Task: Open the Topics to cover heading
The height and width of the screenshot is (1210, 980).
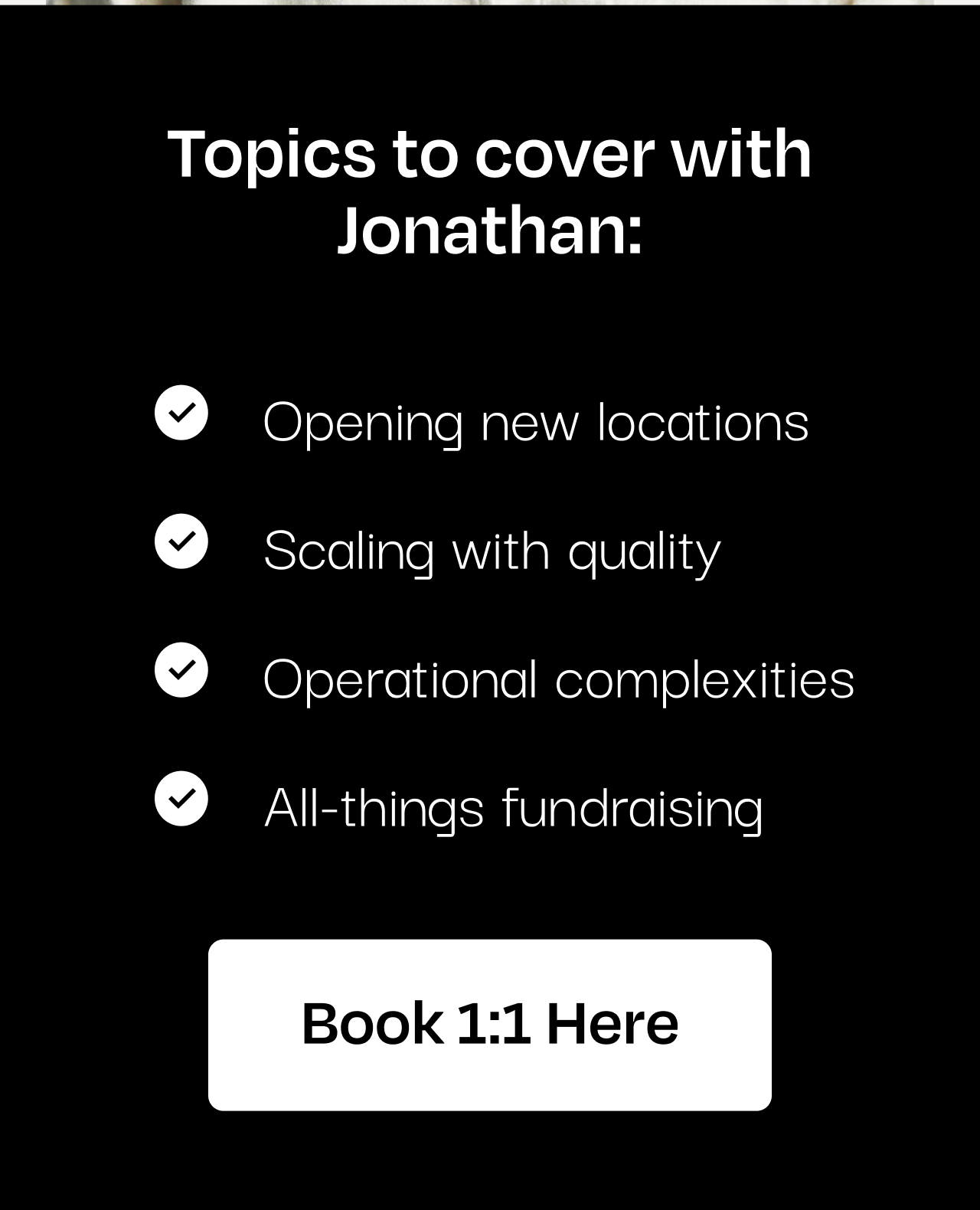Action: [490, 191]
